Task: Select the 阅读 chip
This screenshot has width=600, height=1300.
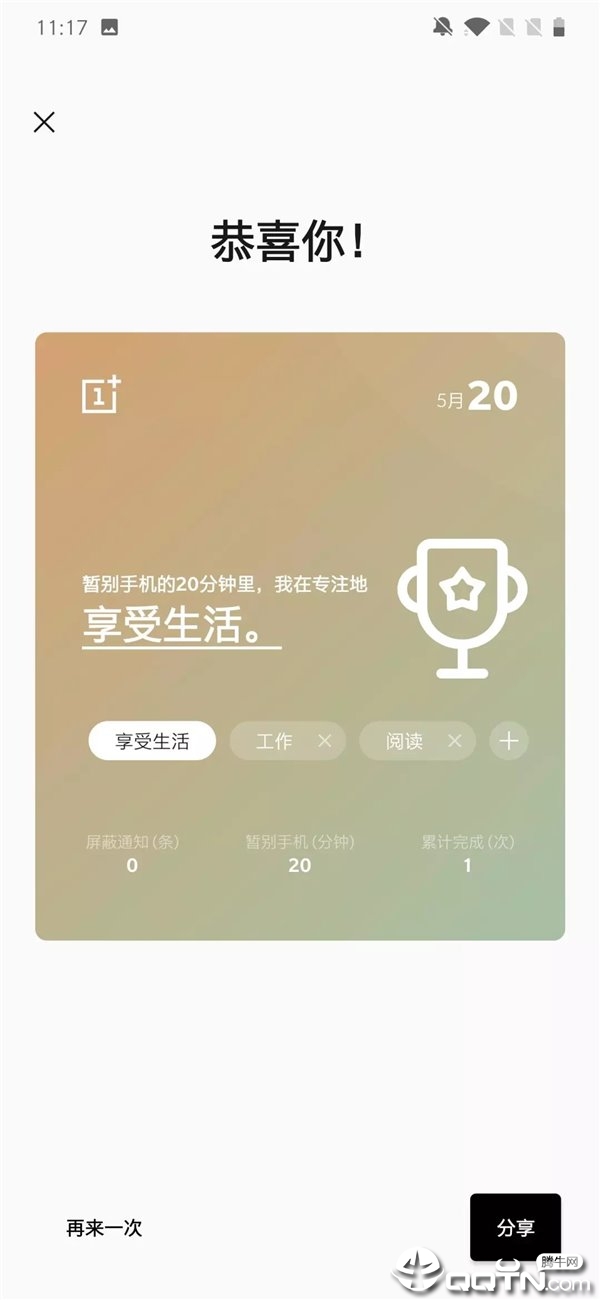Action: [x=404, y=741]
